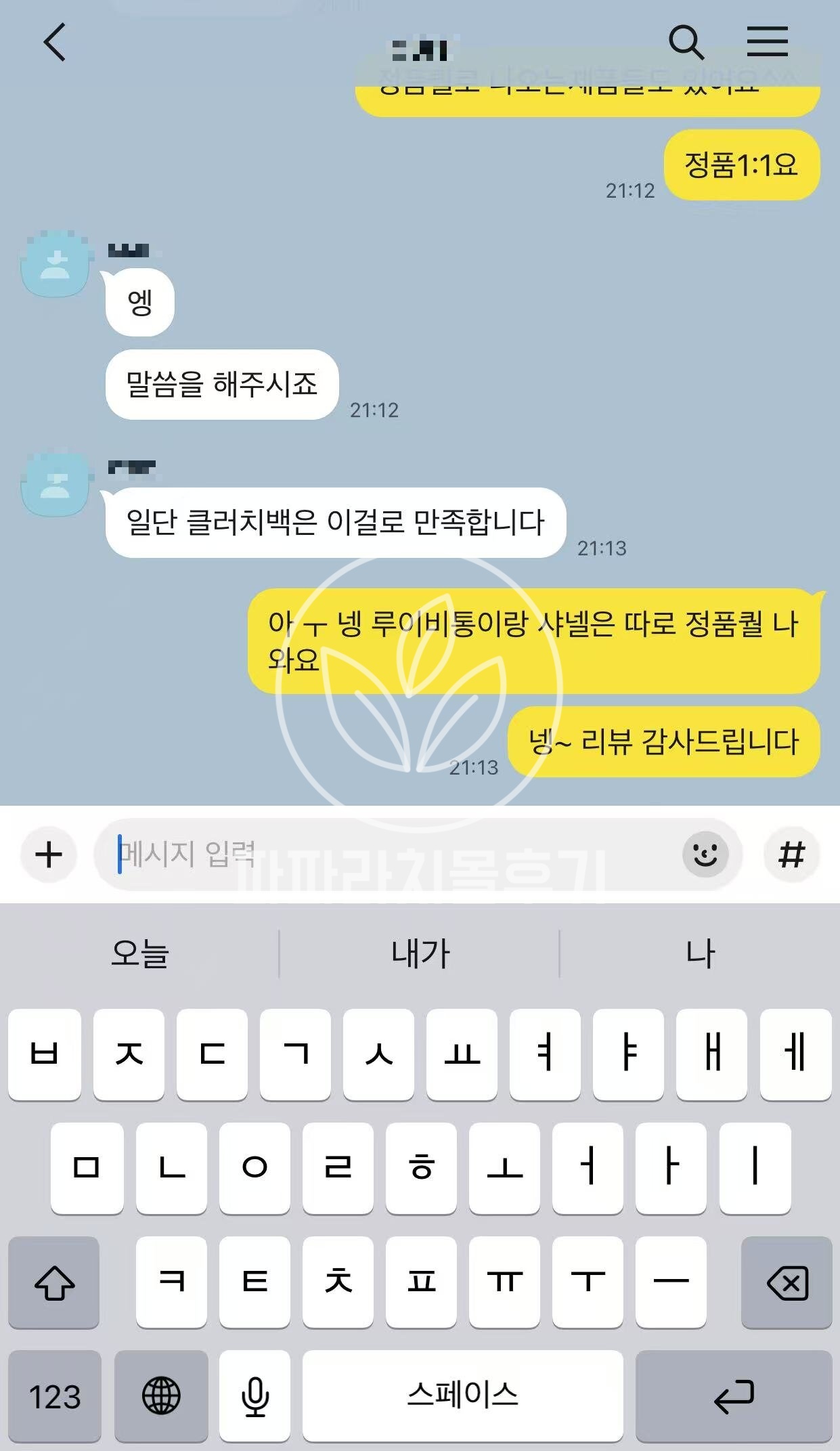The image size is (840, 1451).
Task: Open profile of sender who wrote 엥
Action: [56, 265]
